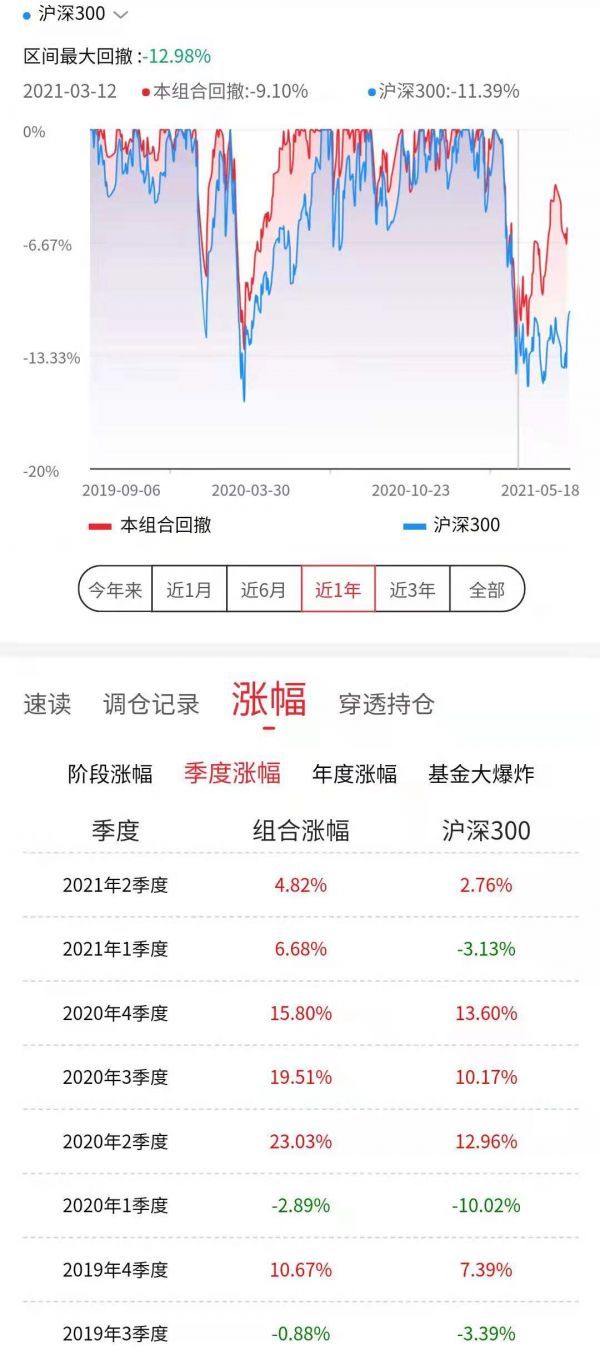The width and height of the screenshot is (600, 1361).
Task: Open the 基金大爆炸 sub-tab
Action: pyautogui.click(x=481, y=774)
